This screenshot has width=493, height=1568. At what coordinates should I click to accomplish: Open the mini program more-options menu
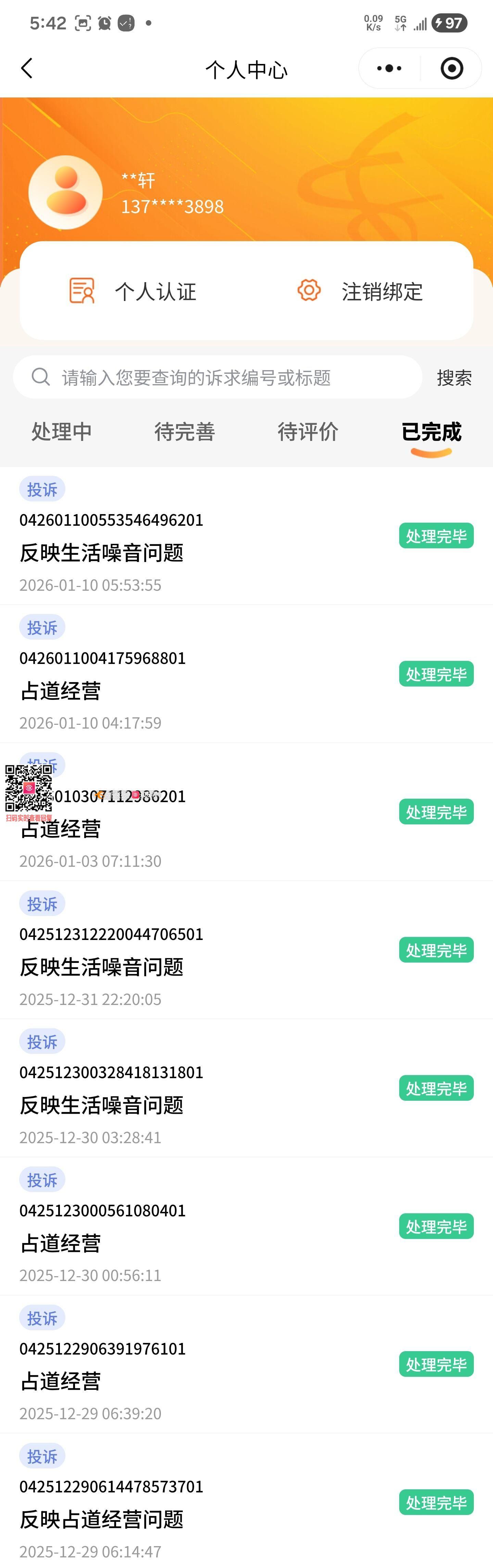pos(389,69)
